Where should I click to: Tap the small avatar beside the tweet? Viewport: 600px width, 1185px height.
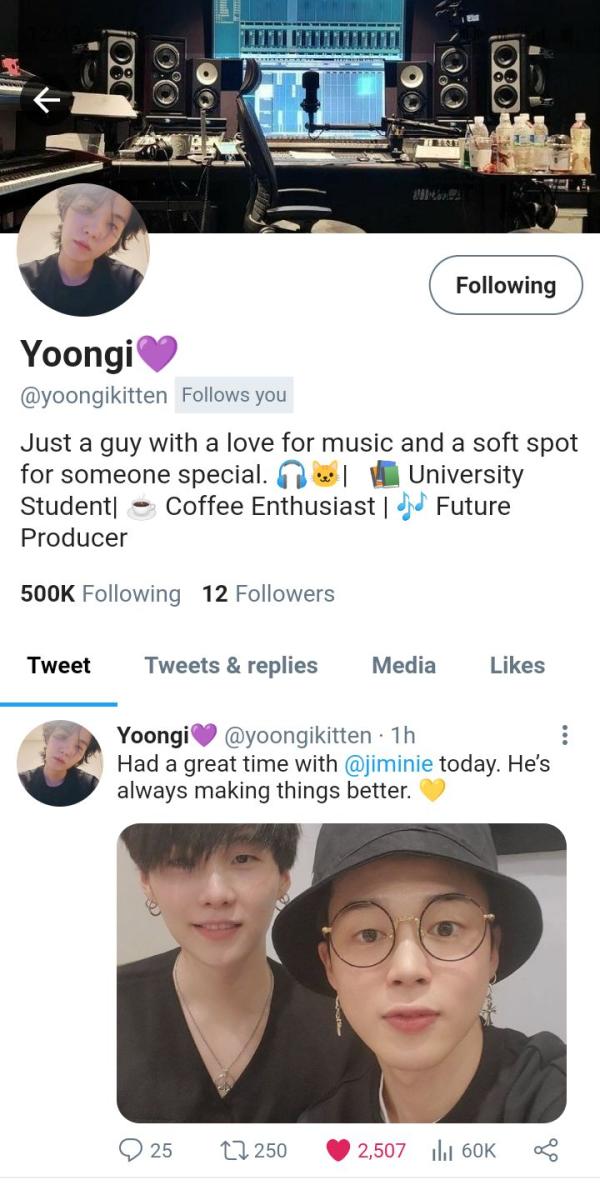tap(59, 763)
